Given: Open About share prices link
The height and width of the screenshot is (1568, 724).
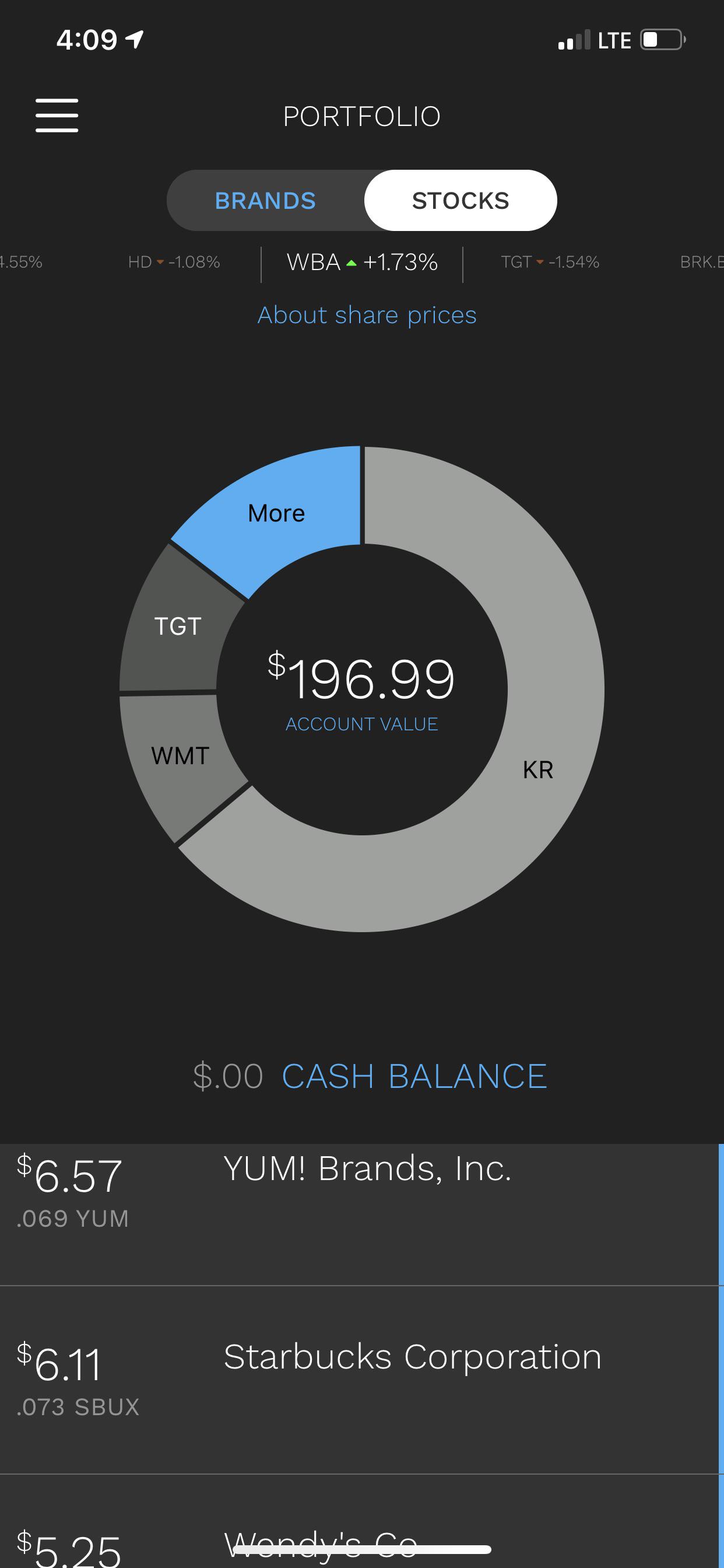Looking at the screenshot, I should [x=367, y=316].
